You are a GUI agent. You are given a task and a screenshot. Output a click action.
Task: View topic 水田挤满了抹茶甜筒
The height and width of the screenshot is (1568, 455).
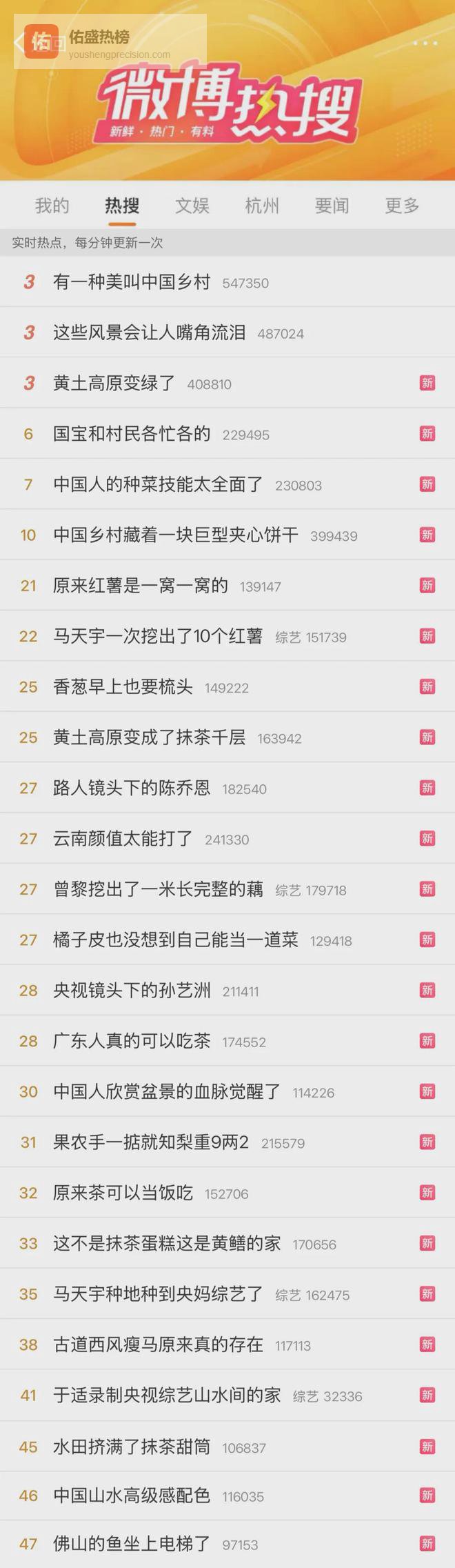point(132,1447)
